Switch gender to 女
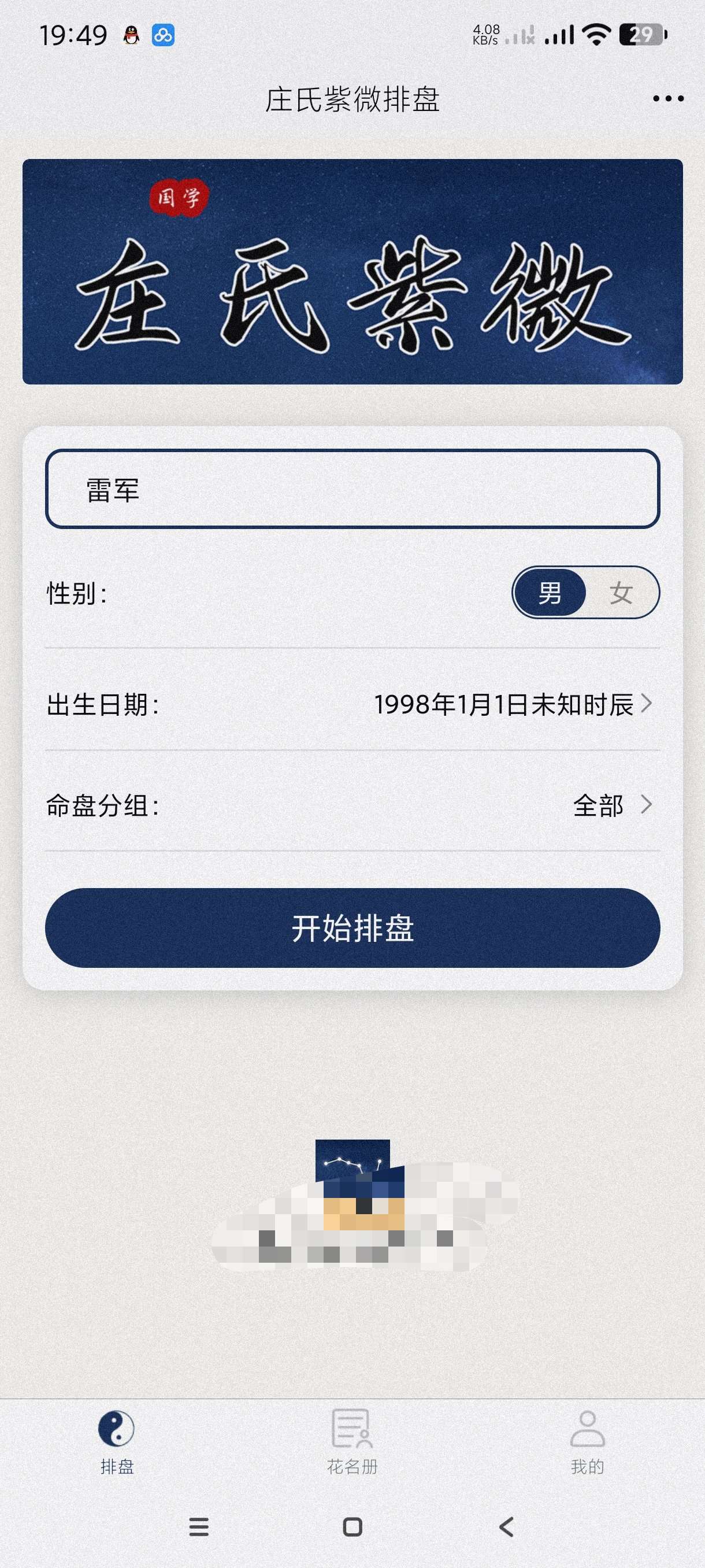 [x=621, y=592]
